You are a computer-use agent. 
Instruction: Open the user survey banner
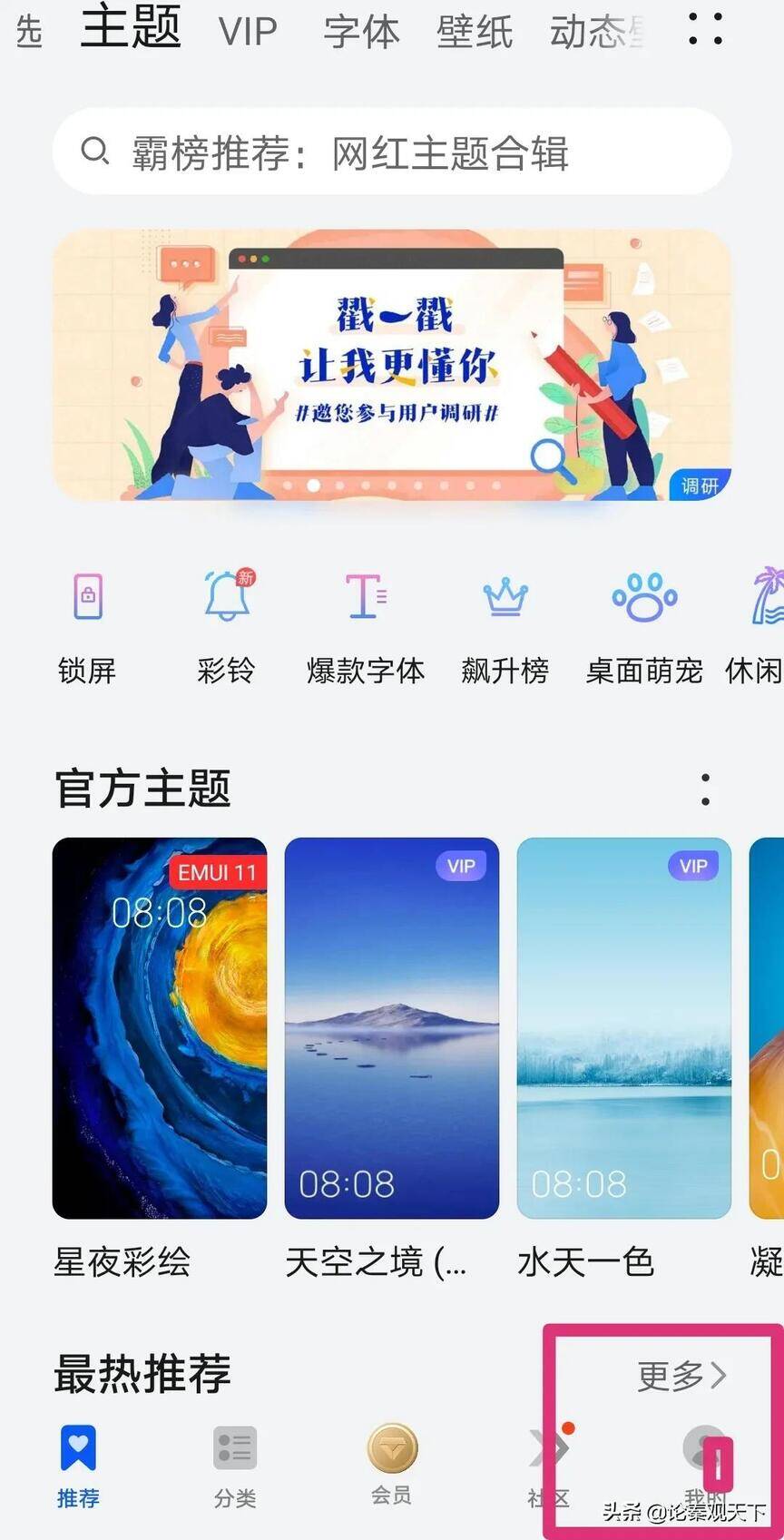click(392, 364)
